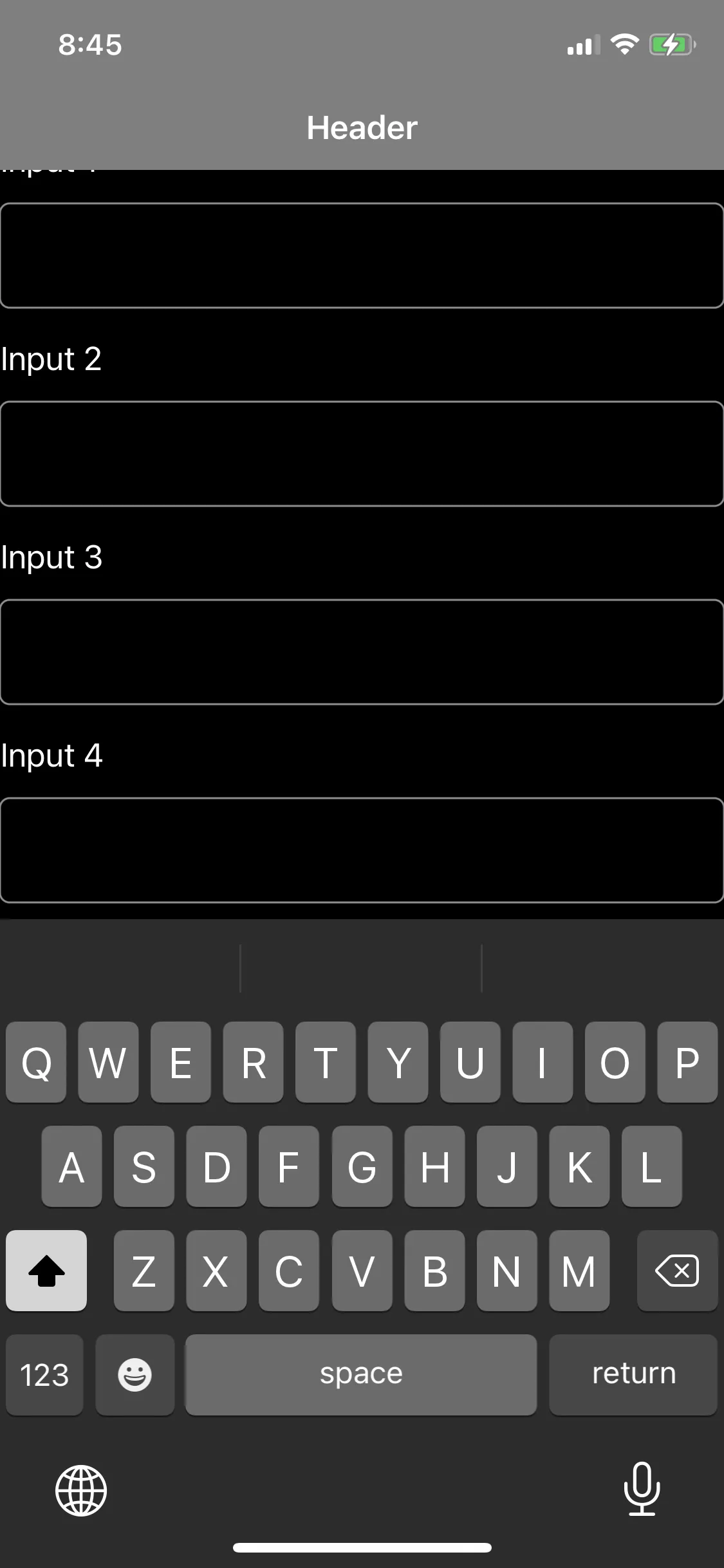Open the emoji keyboard
The width and height of the screenshot is (724, 1568).
(135, 1375)
